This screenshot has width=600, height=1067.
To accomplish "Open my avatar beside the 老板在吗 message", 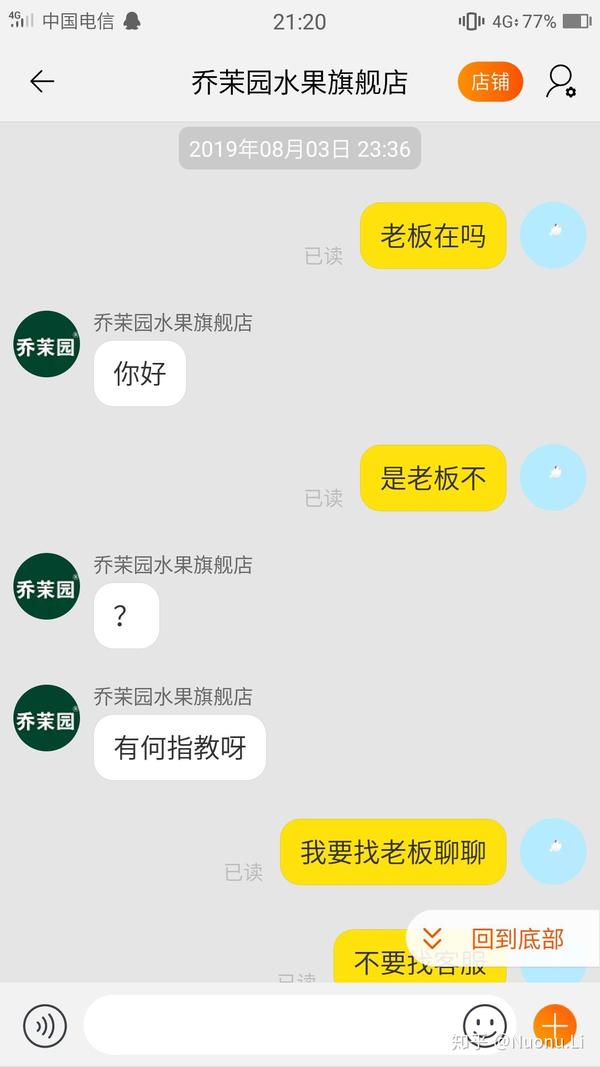I will [x=553, y=235].
